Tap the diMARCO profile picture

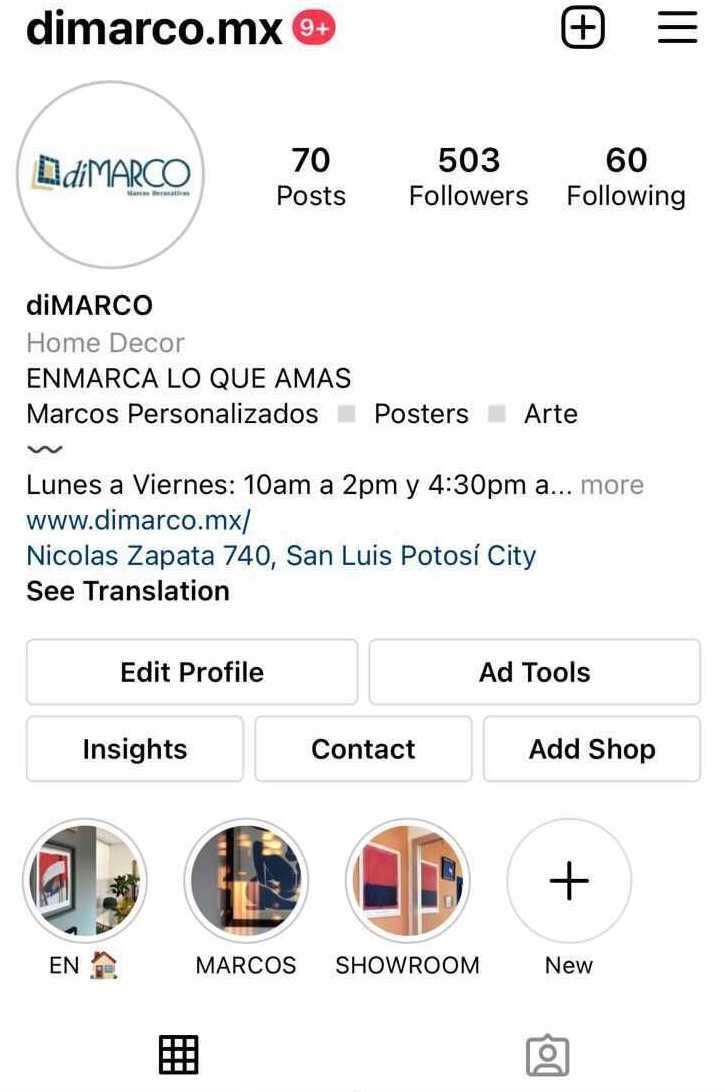[x=110, y=175]
